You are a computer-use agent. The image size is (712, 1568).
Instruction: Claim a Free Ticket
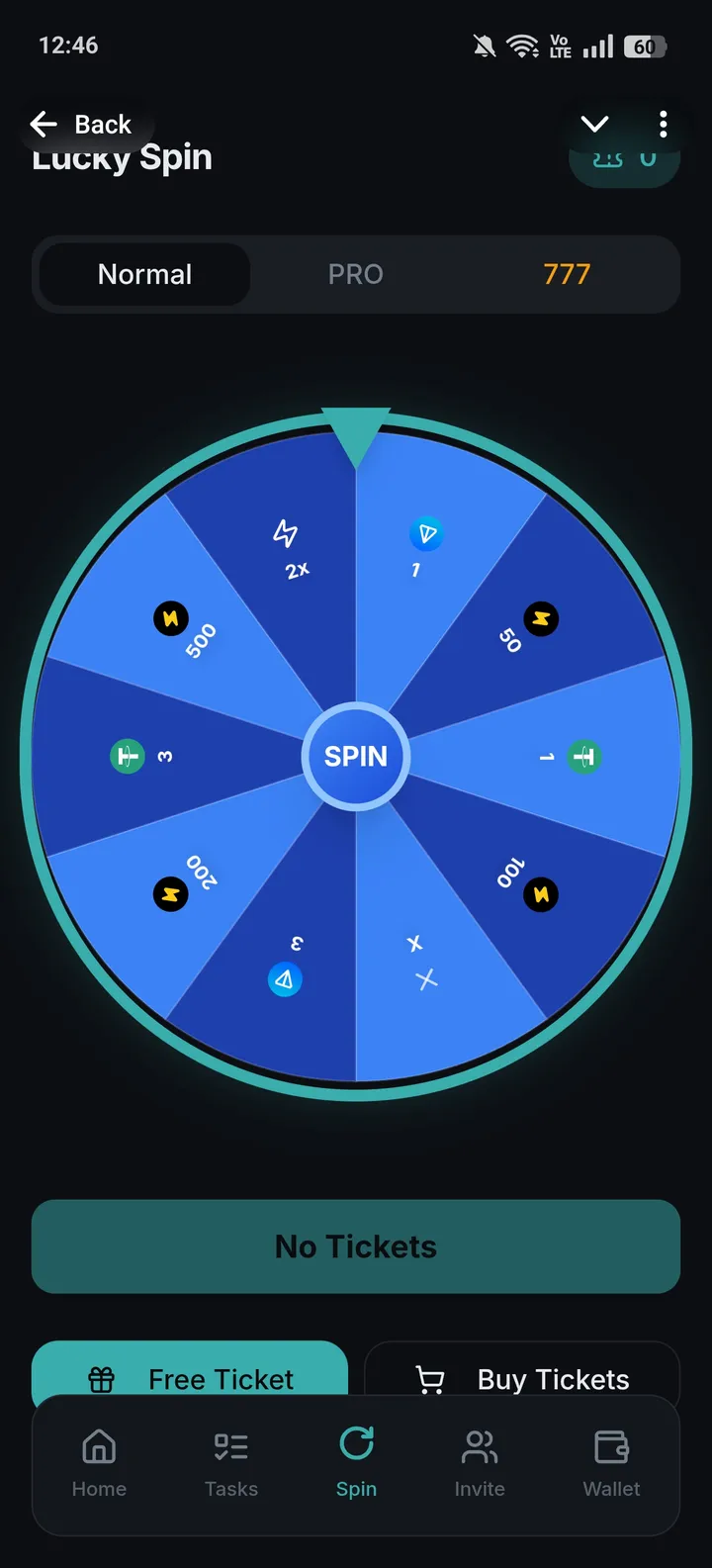point(190,1373)
